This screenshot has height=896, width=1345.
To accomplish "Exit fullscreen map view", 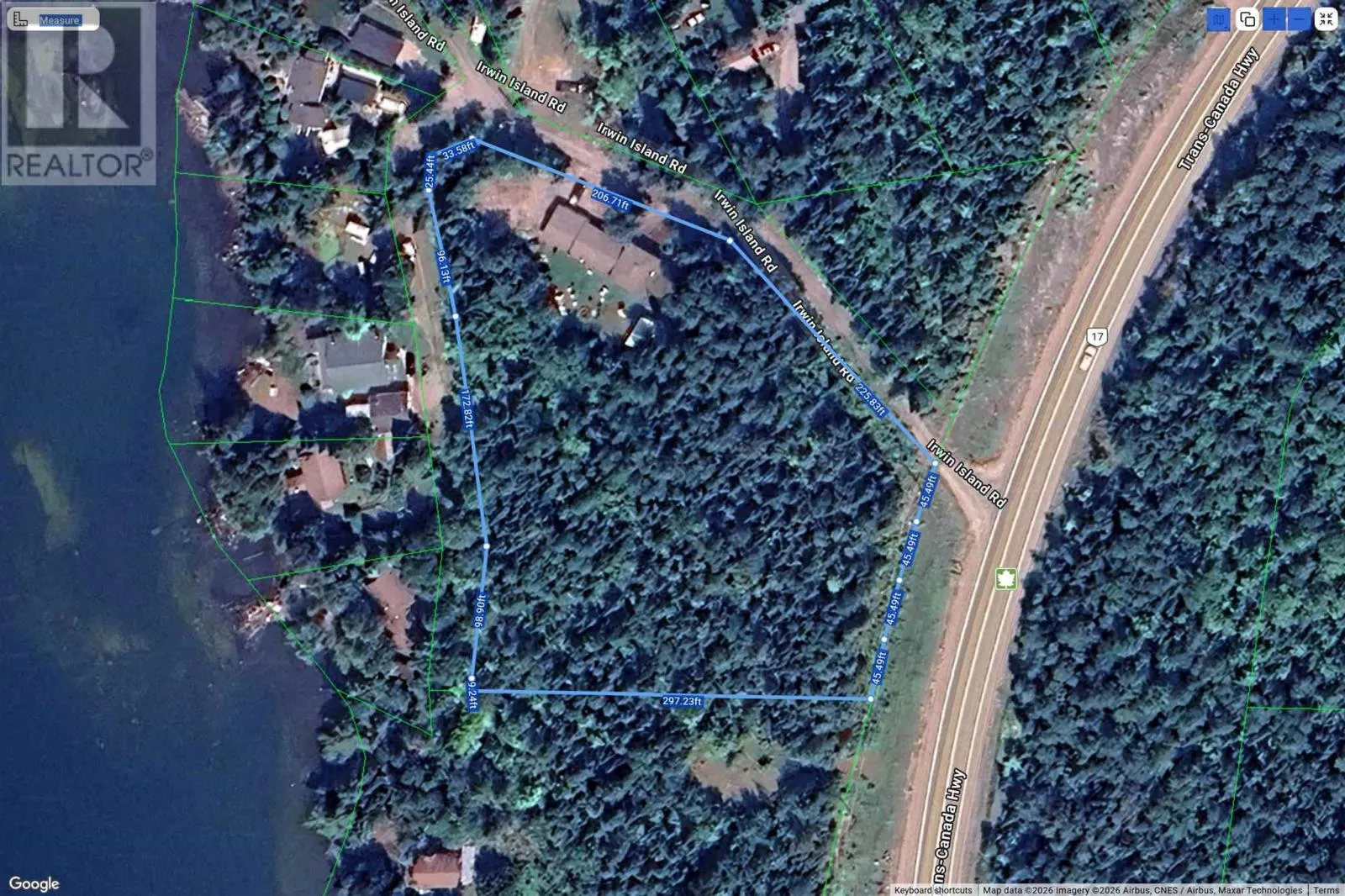I will point(1327,19).
